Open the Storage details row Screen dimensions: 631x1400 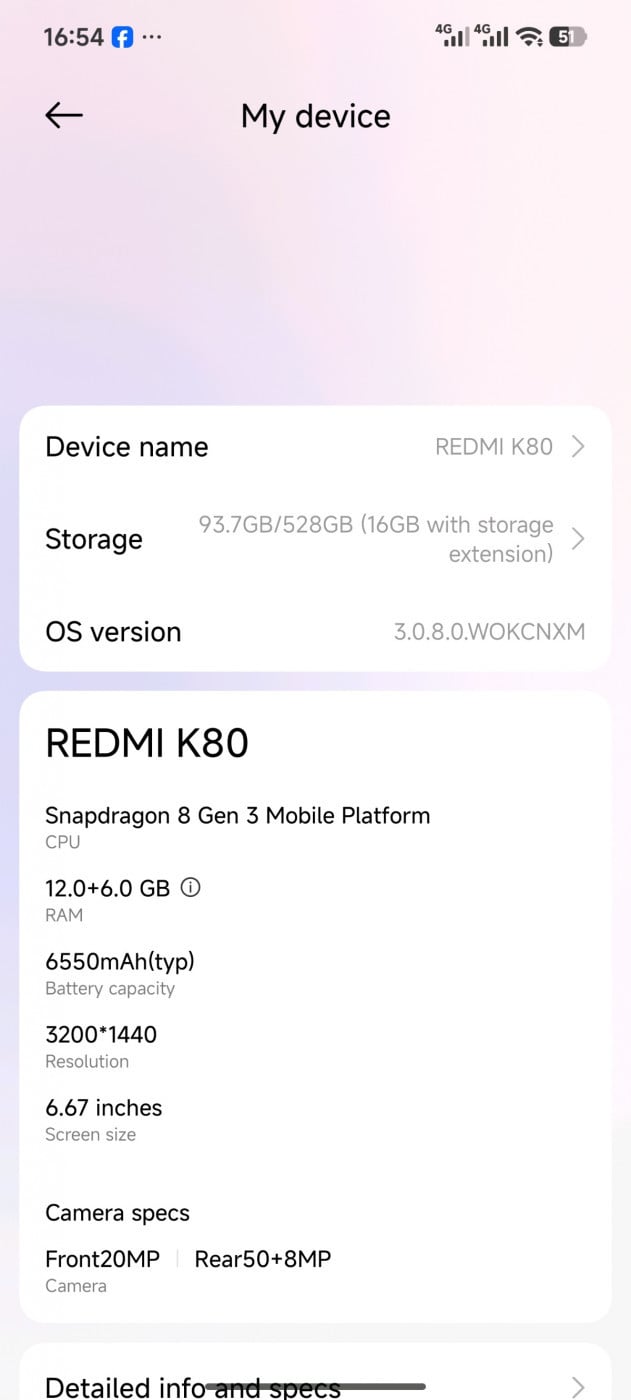[315, 539]
